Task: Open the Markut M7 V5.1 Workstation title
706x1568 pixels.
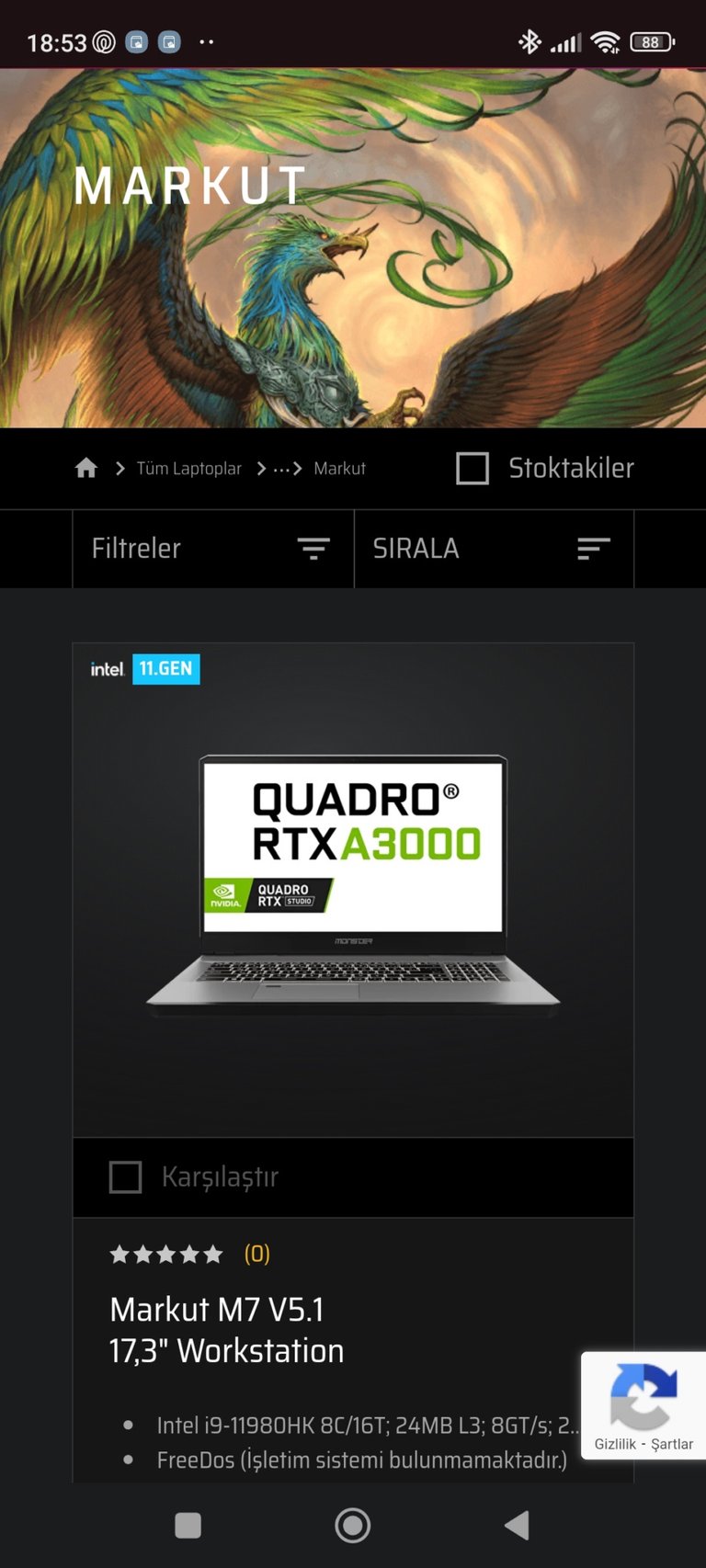Action: 226,1330
